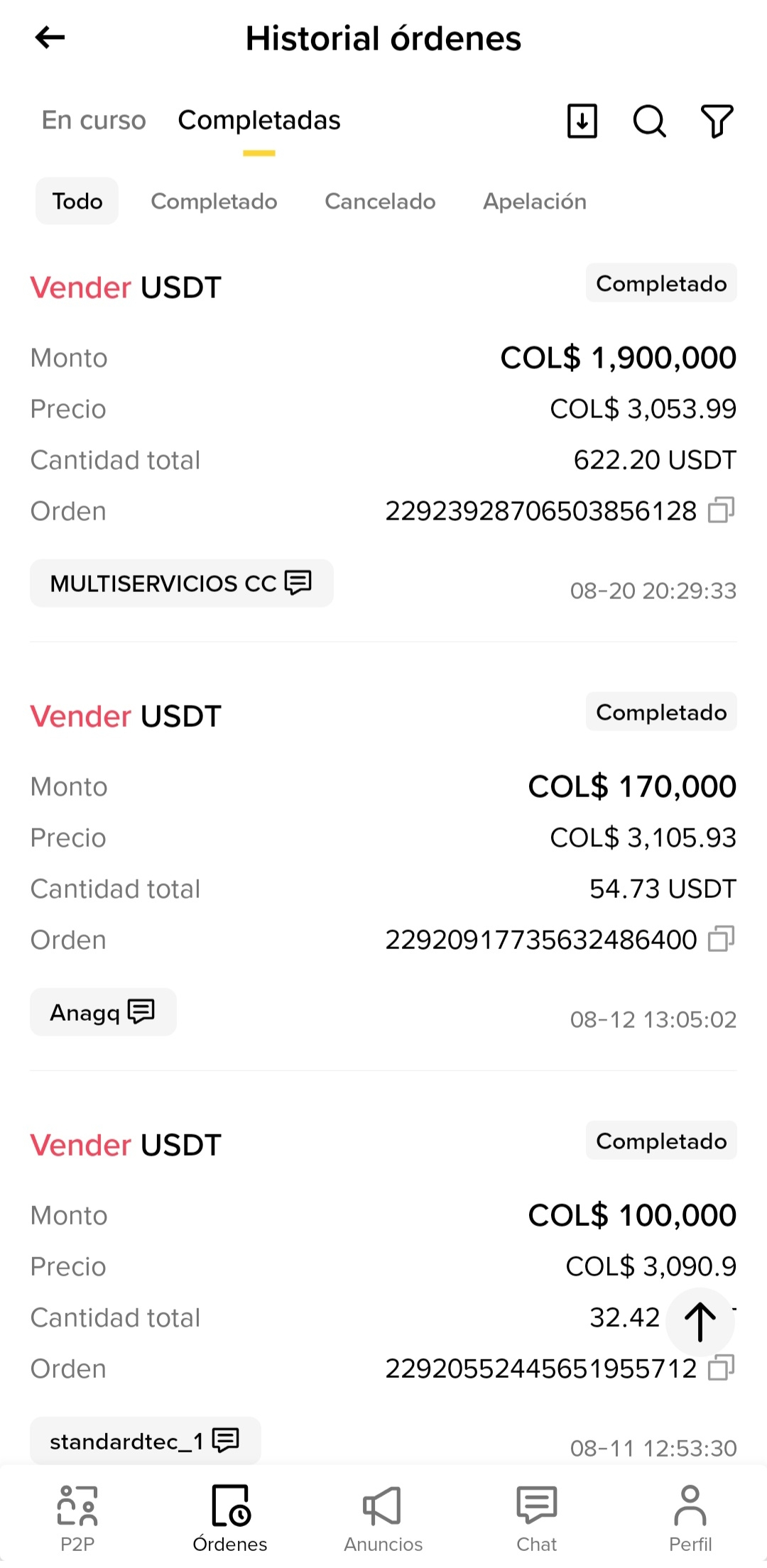767x1568 pixels.
Task: Go back using the top-left arrow
Action: (50, 38)
